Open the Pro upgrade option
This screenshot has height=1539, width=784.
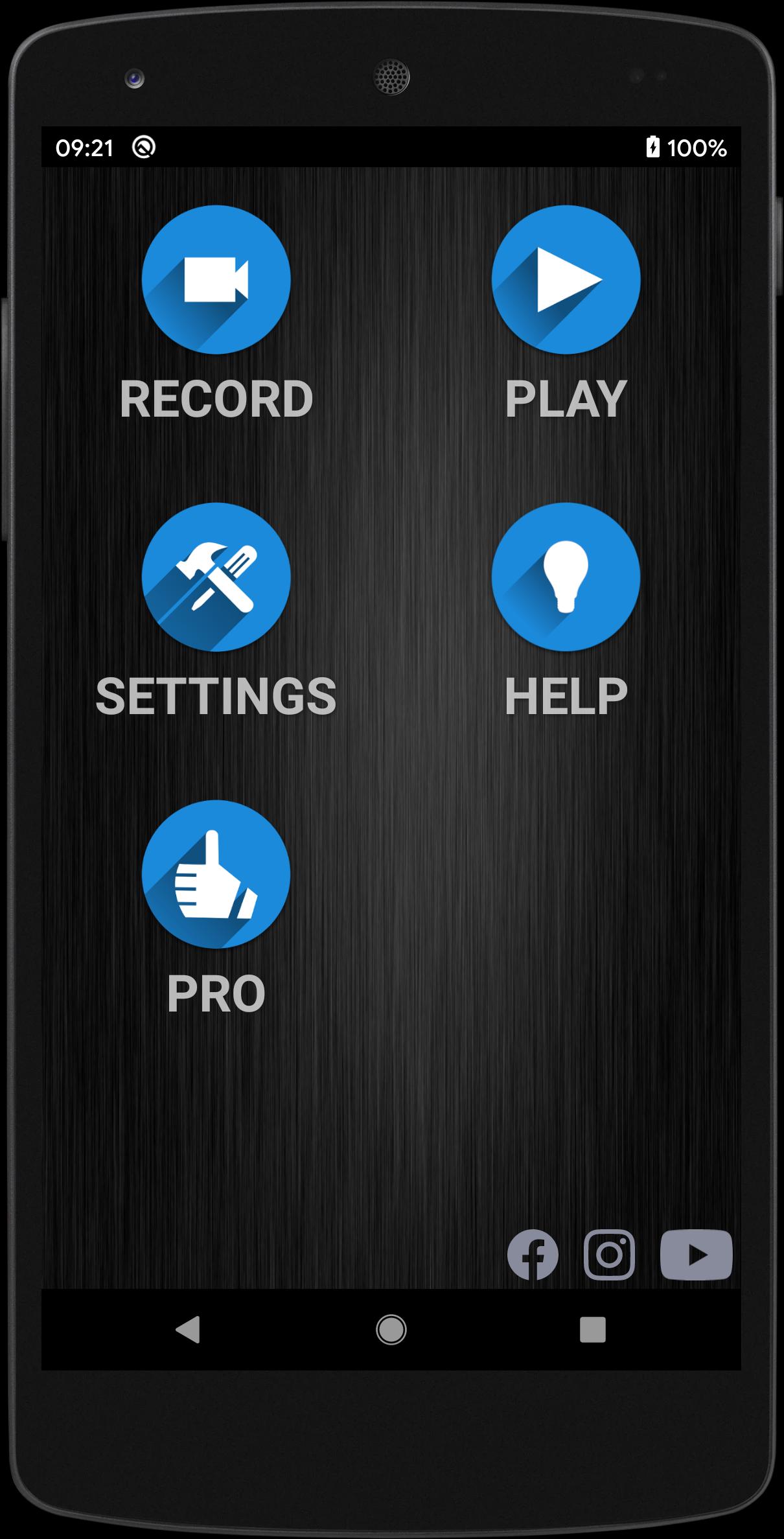pos(216,874)
